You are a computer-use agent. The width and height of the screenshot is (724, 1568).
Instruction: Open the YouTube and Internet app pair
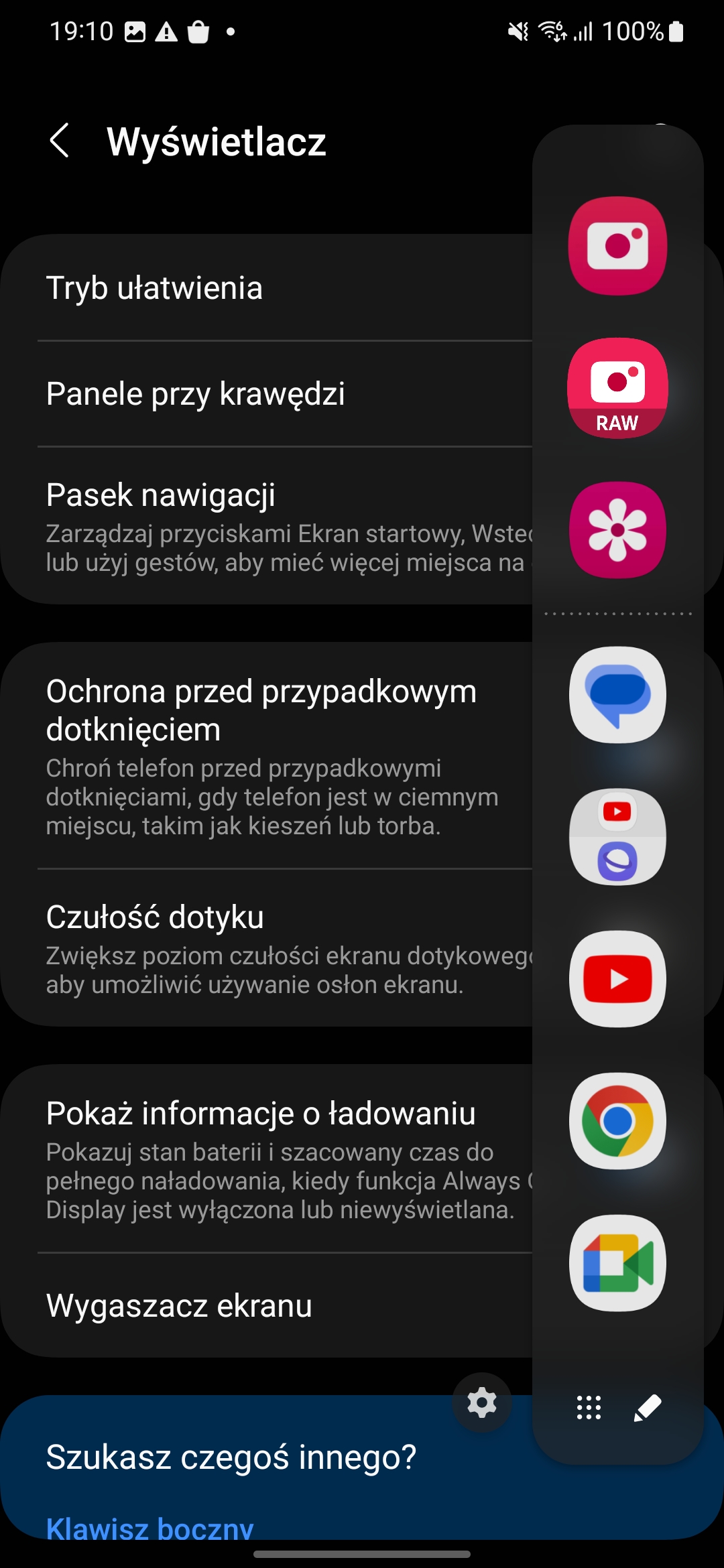click(617, 837)
